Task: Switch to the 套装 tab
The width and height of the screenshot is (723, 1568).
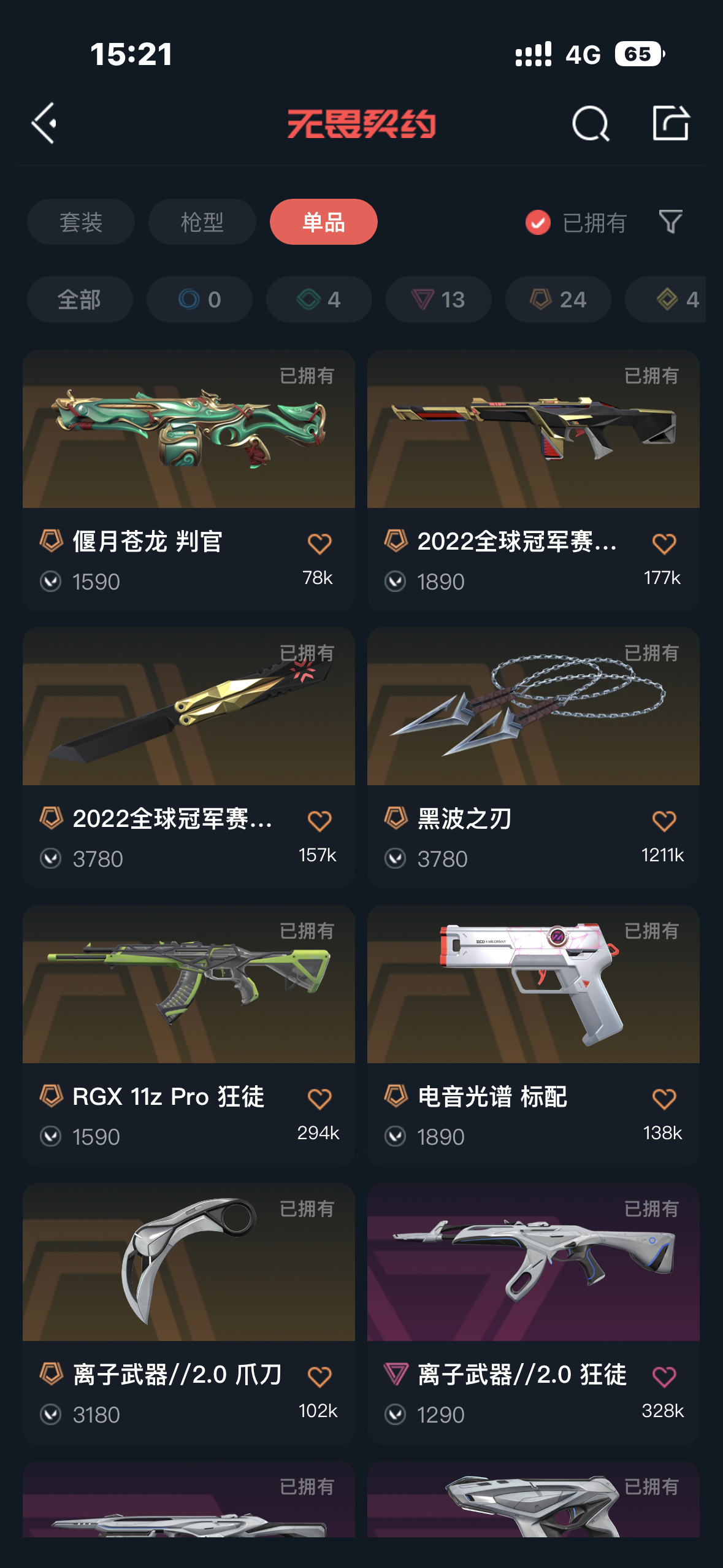Action: tap(80, 222)
